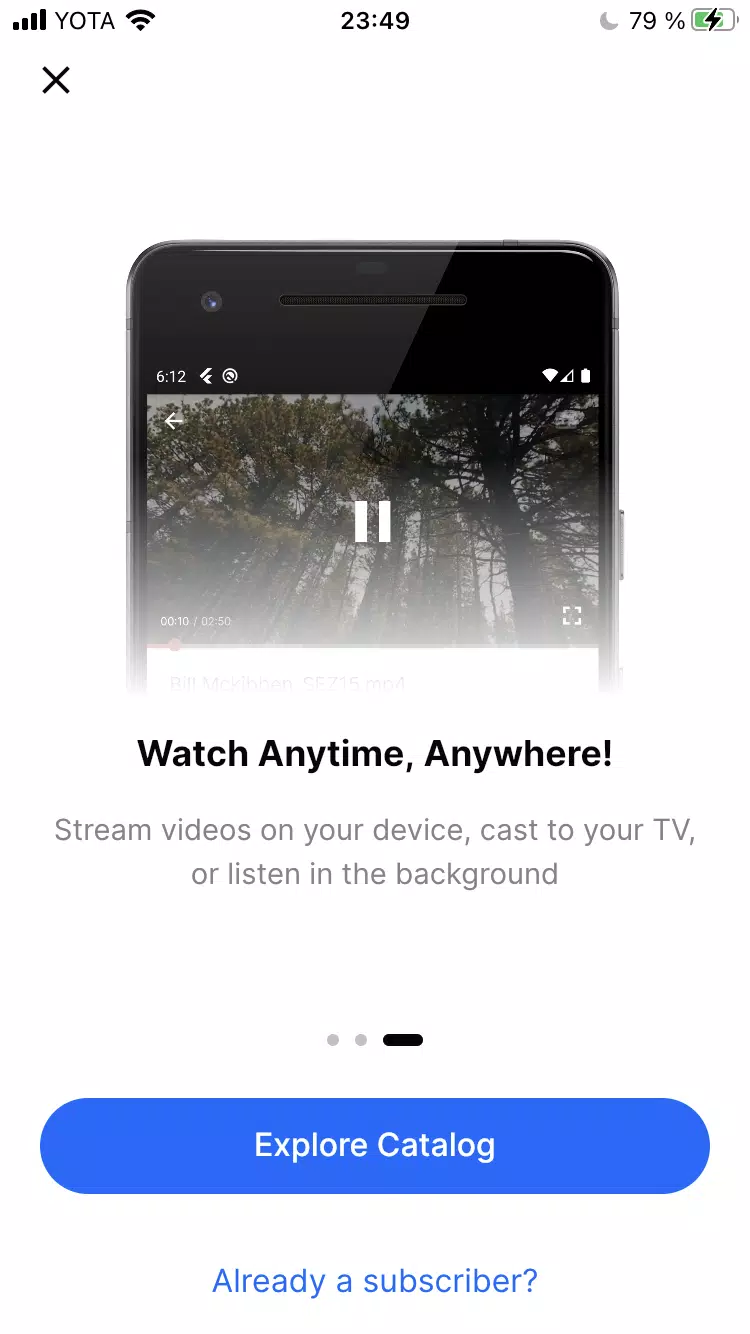This screenshot has height=1334, width=750.
Task: Go to the first onboarding page dot
Action: pos(333,1040)
